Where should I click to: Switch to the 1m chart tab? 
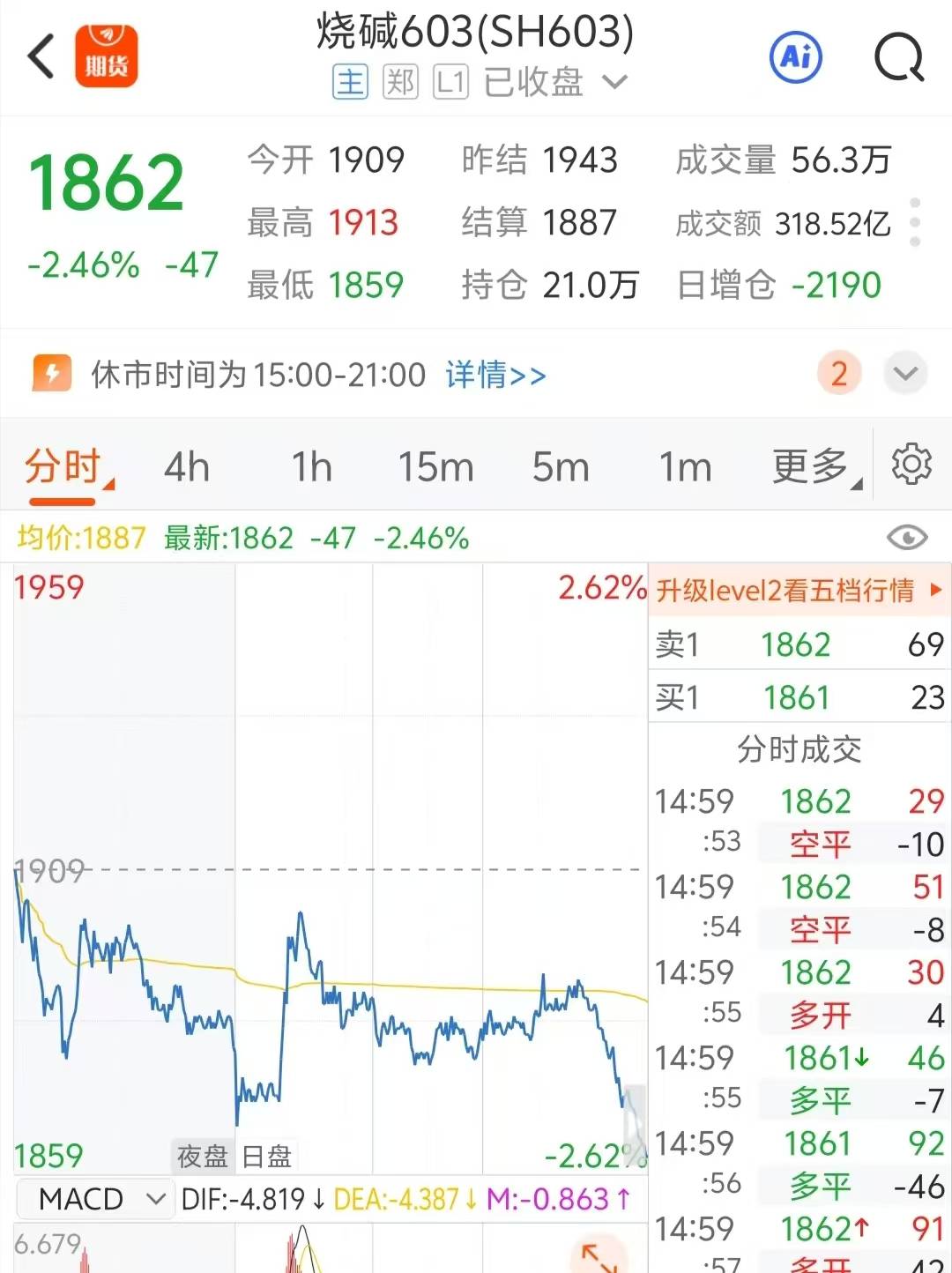click(x=685, y=467)
